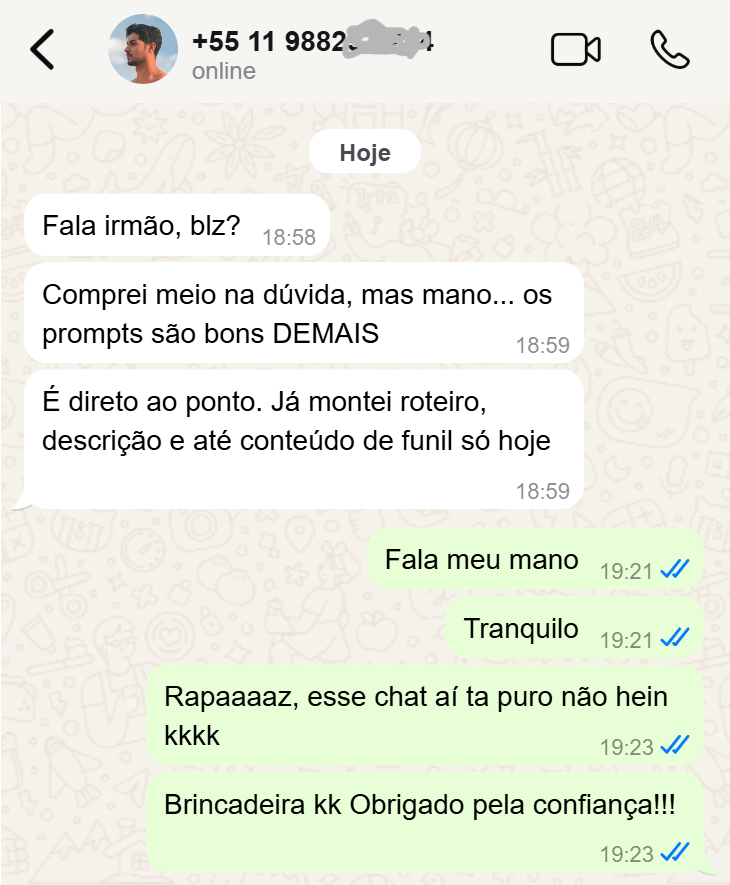Screen dimensions: 730x885
Task: Check the delivery ticks on the 19:23 message
Action: click(677, 744)
